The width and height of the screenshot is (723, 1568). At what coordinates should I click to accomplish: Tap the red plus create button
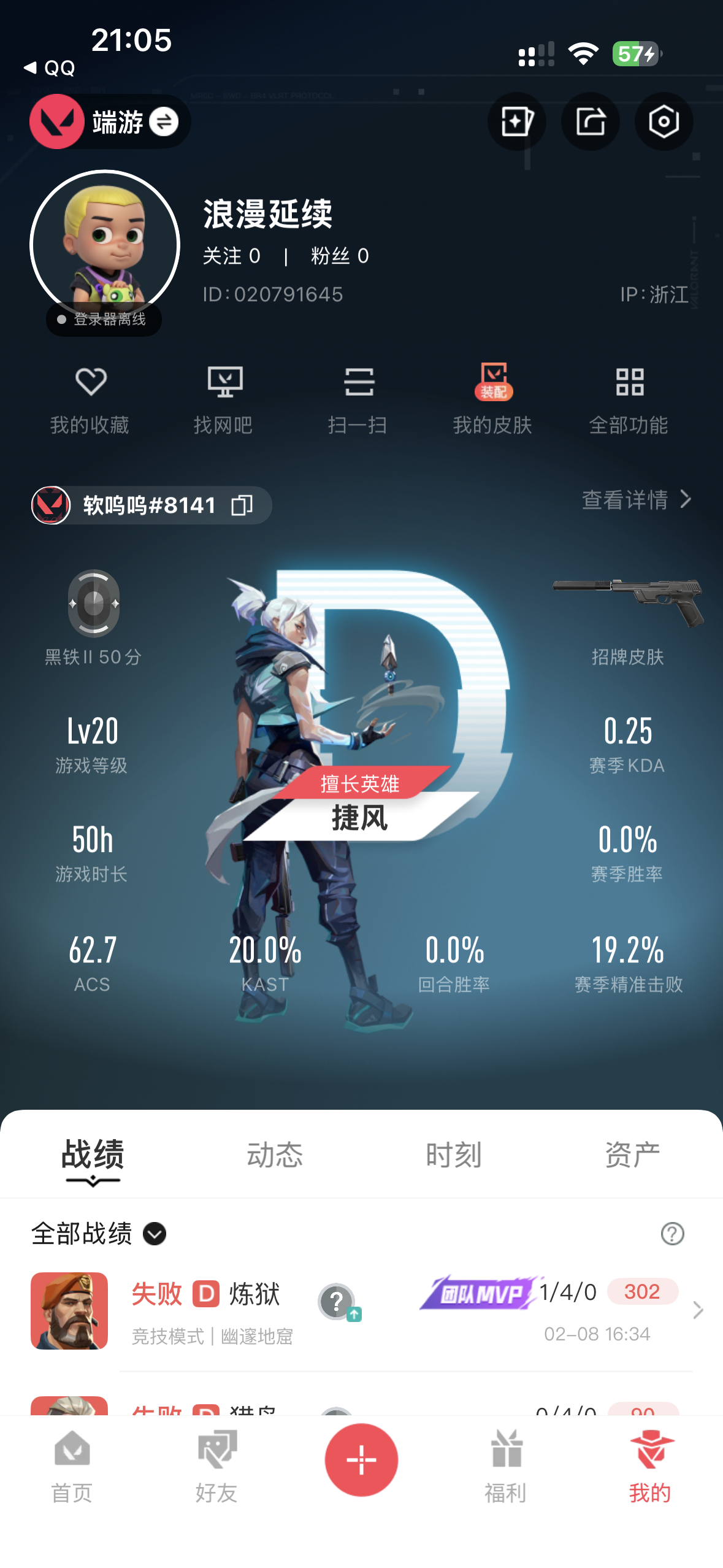(x=361, y=1459)
